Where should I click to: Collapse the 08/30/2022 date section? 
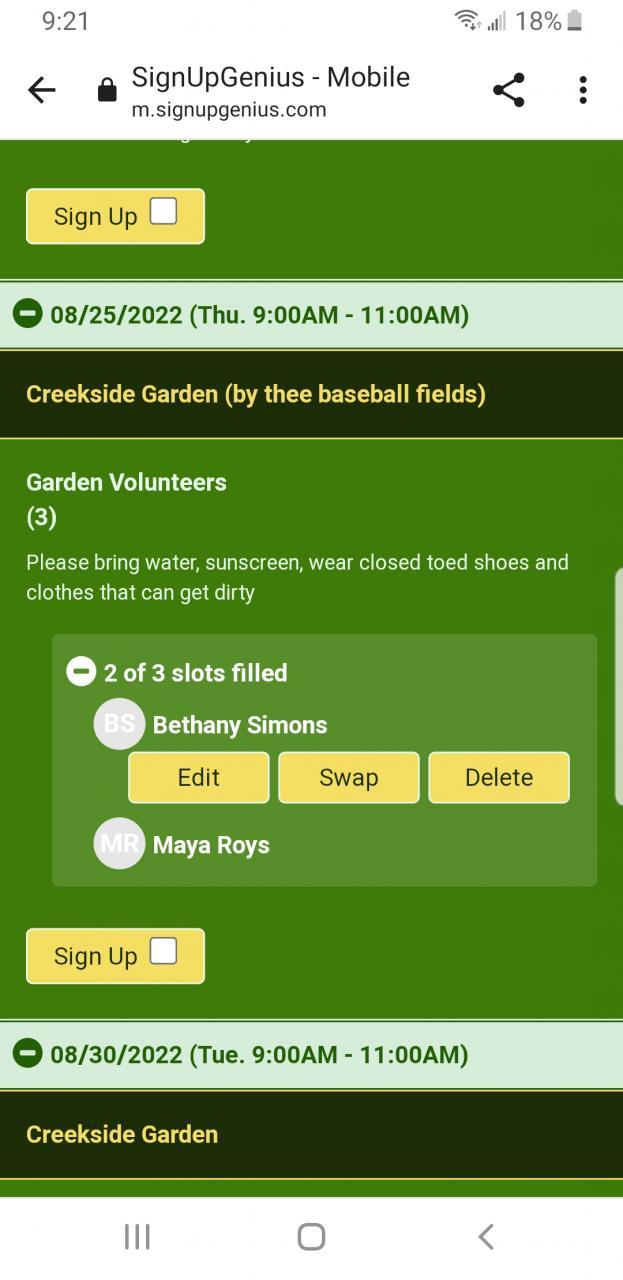(x=28, y=1054)
